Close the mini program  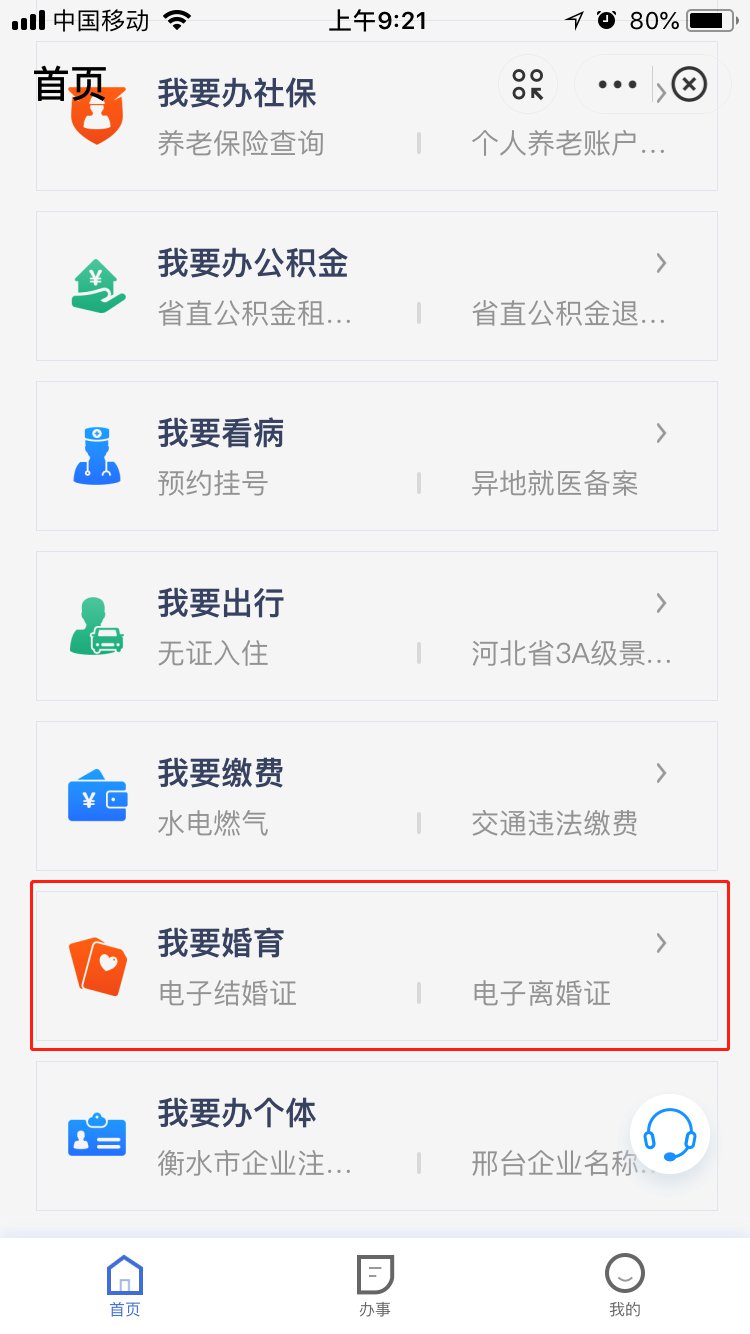click(x=689, y=85)
